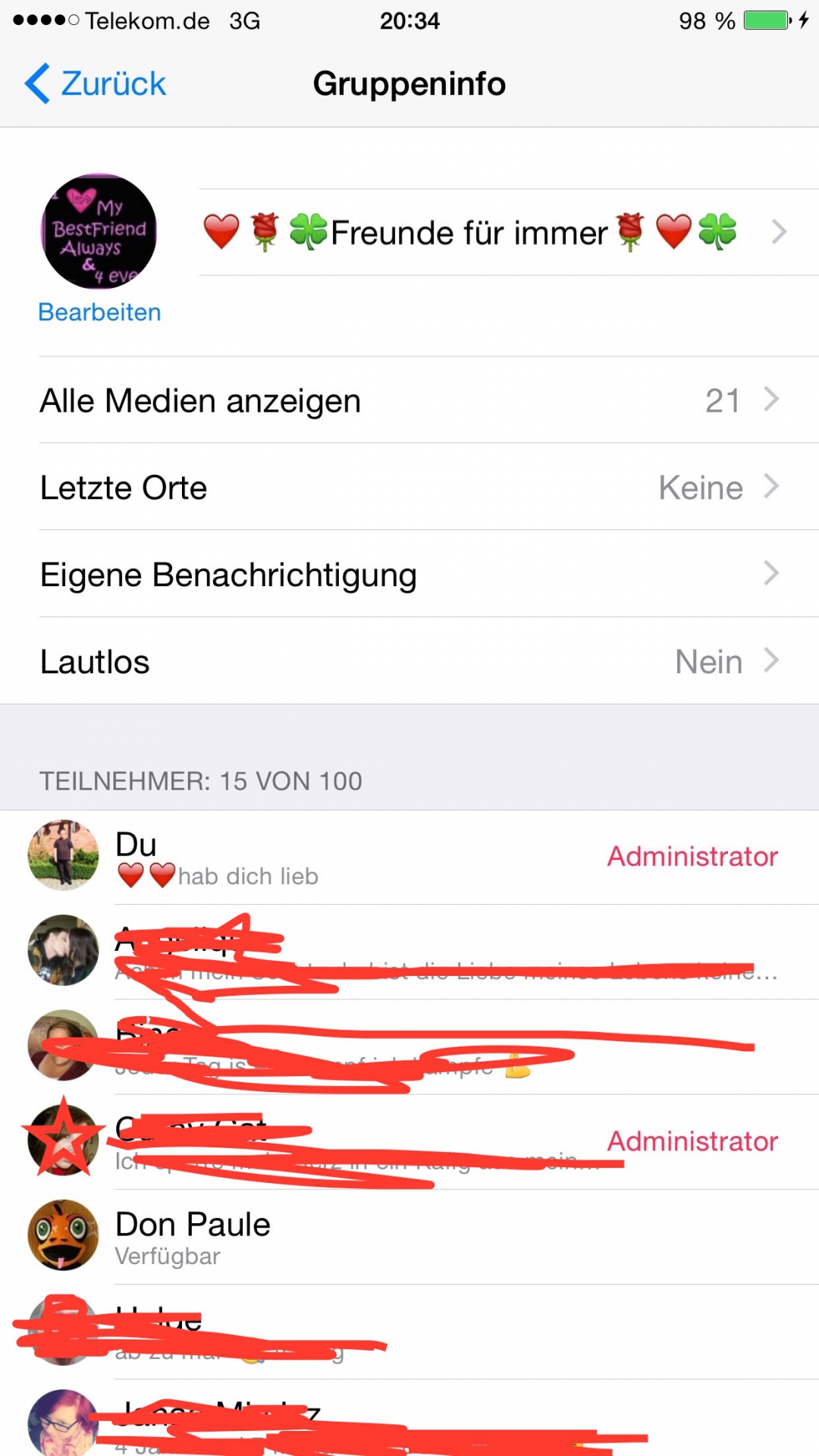Open the group photo

click(99, 231)
